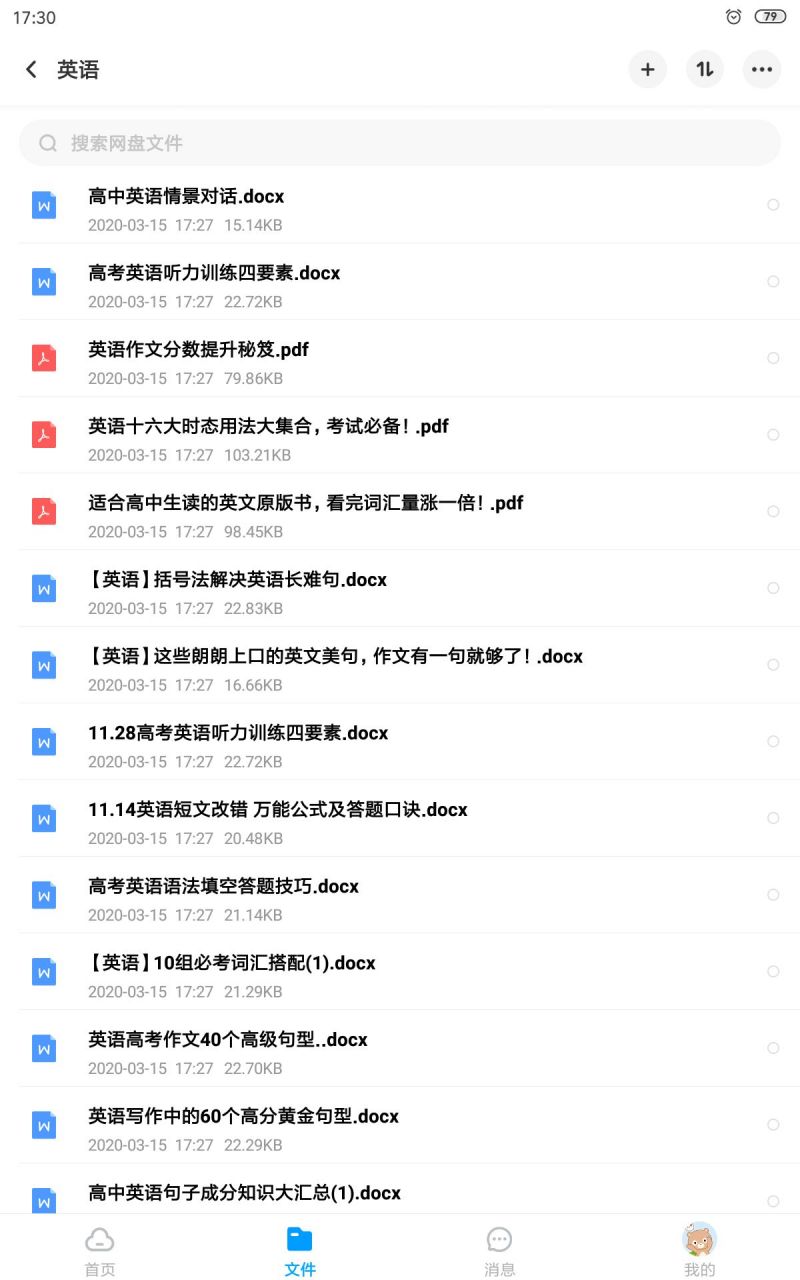800x1280 pixels.
Task: Select the checkbox for 高考英语听力训练四要素.docx
Action: (x=773, y=282)
